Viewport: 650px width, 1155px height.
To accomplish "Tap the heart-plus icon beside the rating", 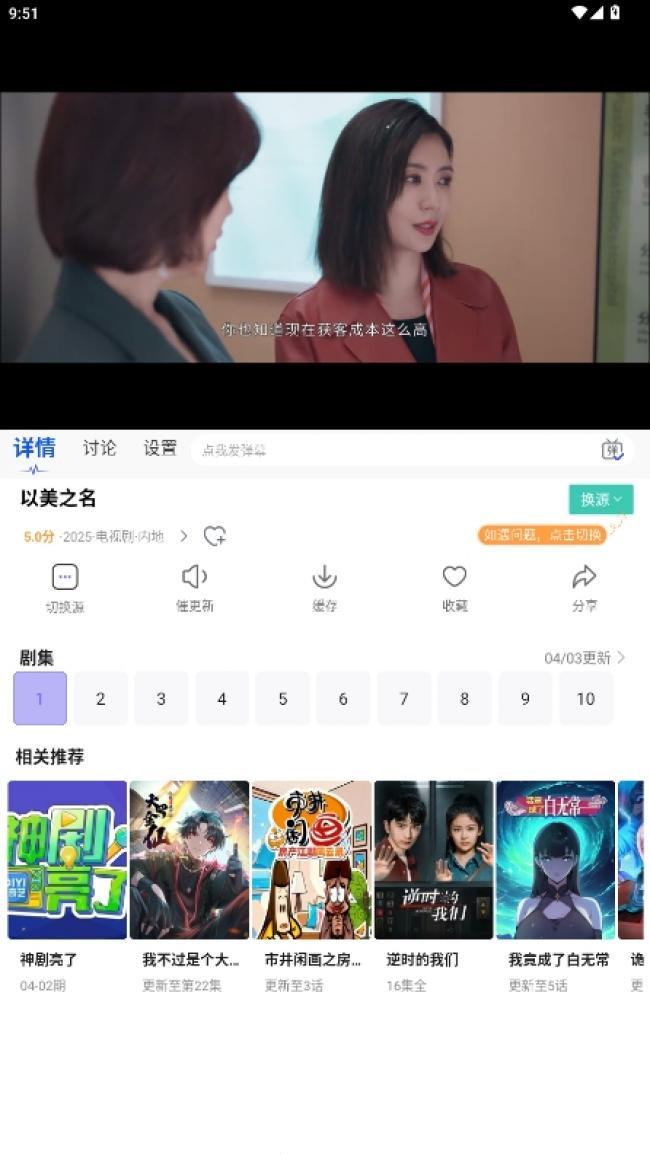I will [215, 536].
